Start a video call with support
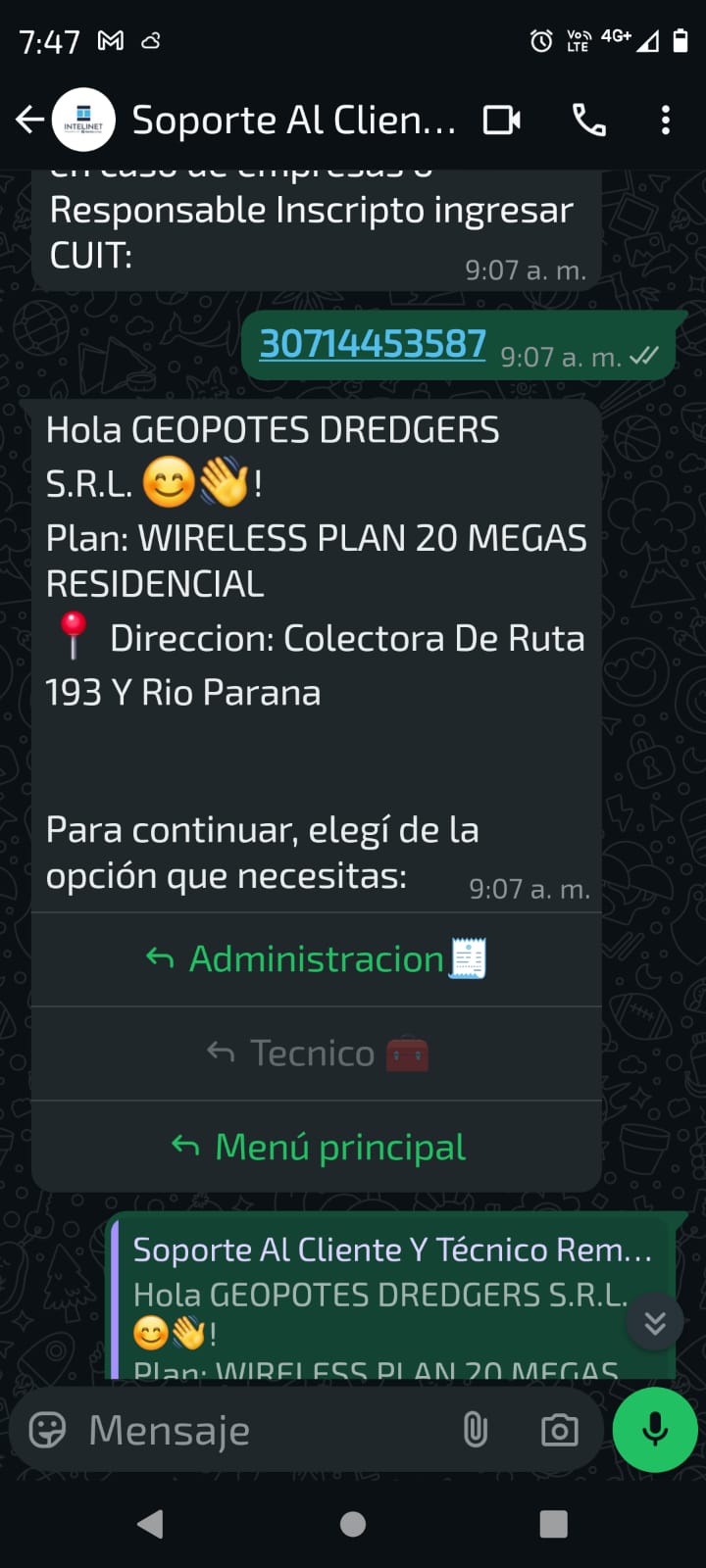 coord(502,121)
